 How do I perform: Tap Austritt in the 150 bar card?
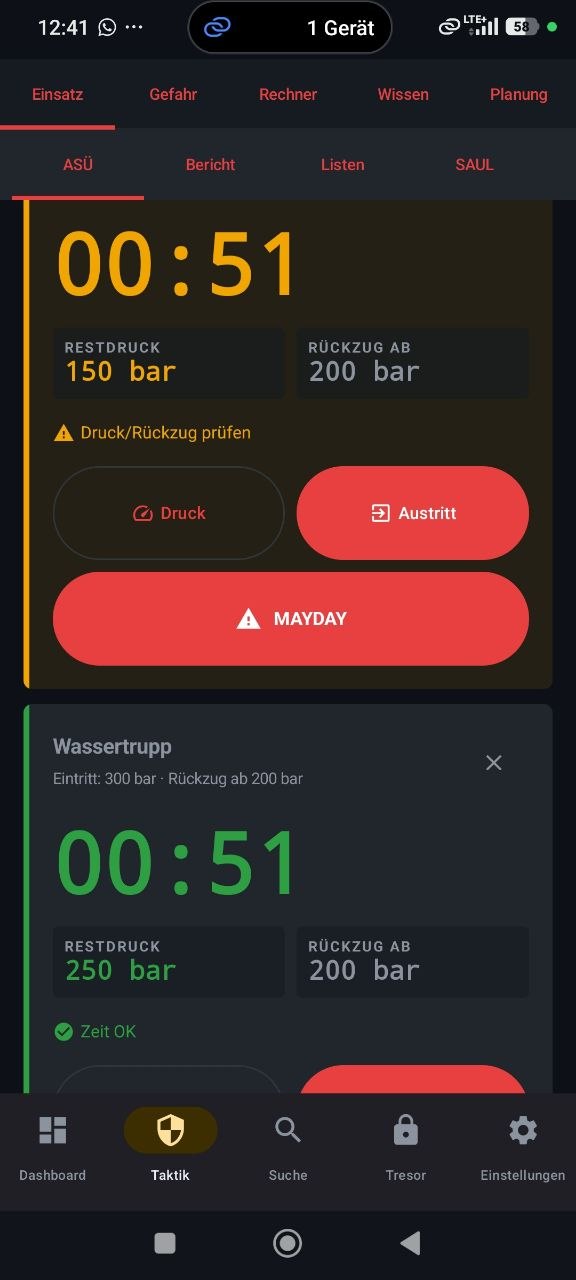point(413,513)
